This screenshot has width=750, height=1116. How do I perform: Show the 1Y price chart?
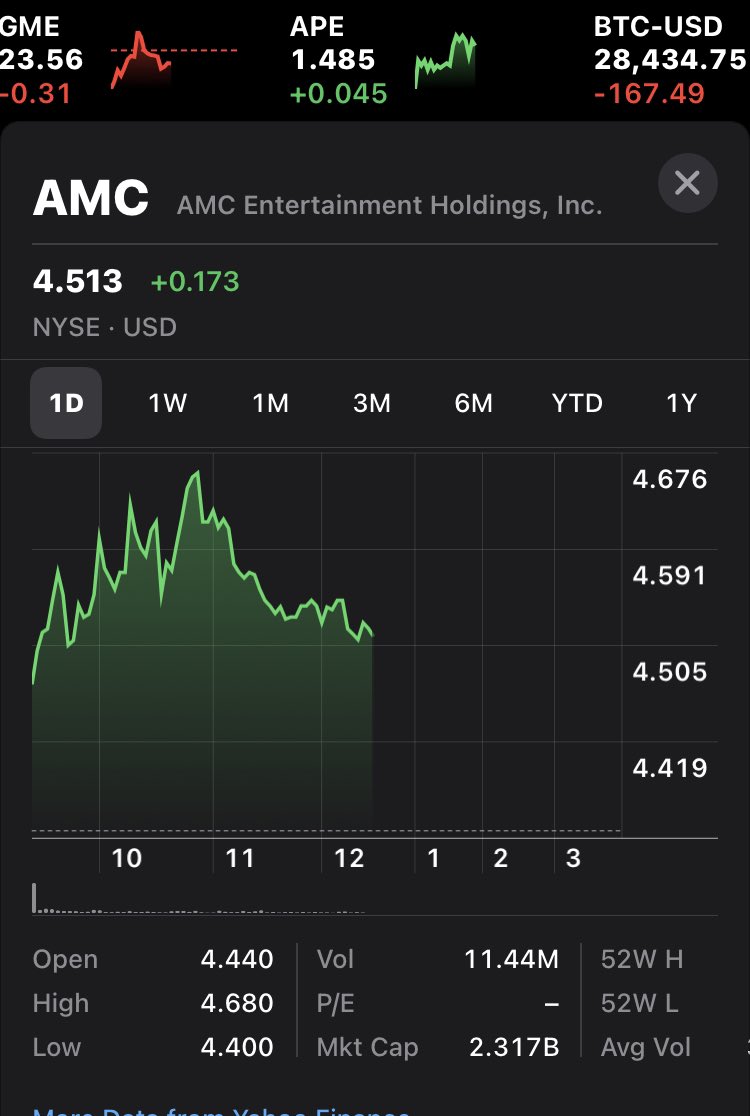point(681,403)
